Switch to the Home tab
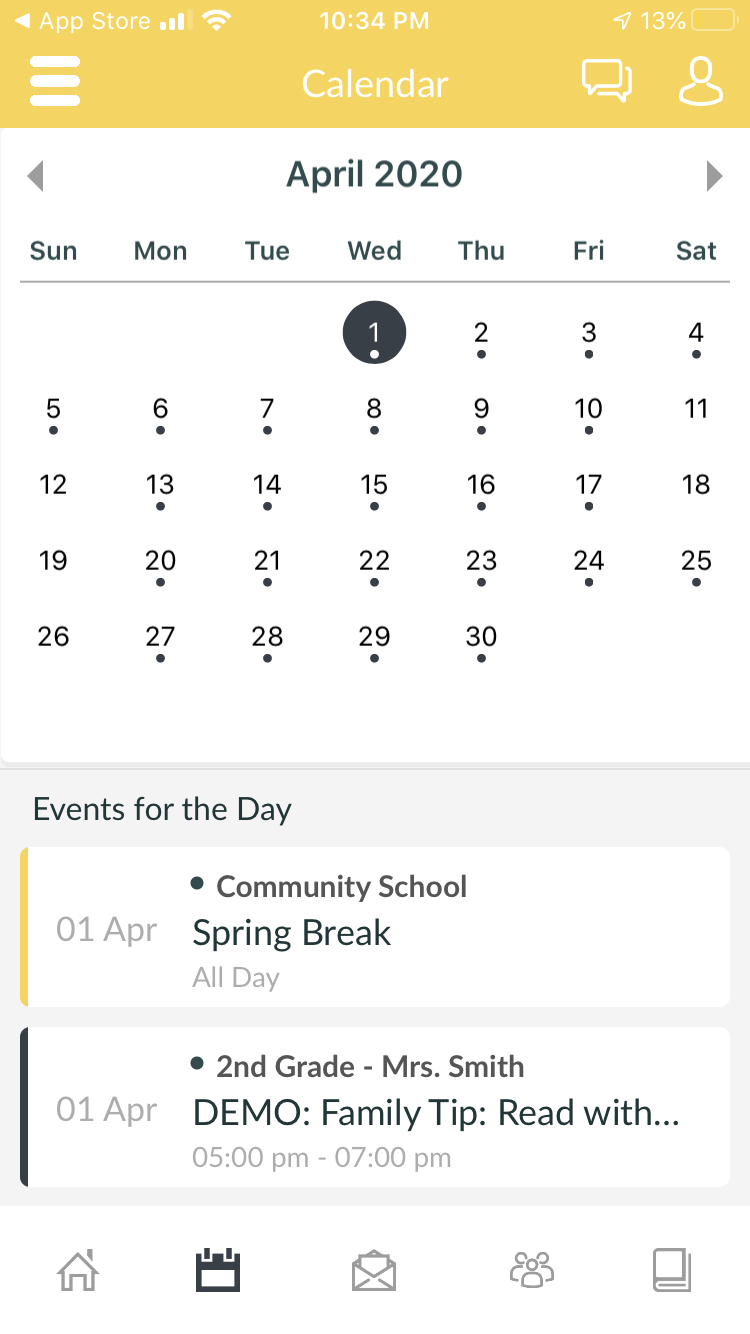This screenshot has width=750, height=1334. point(79,1271)
